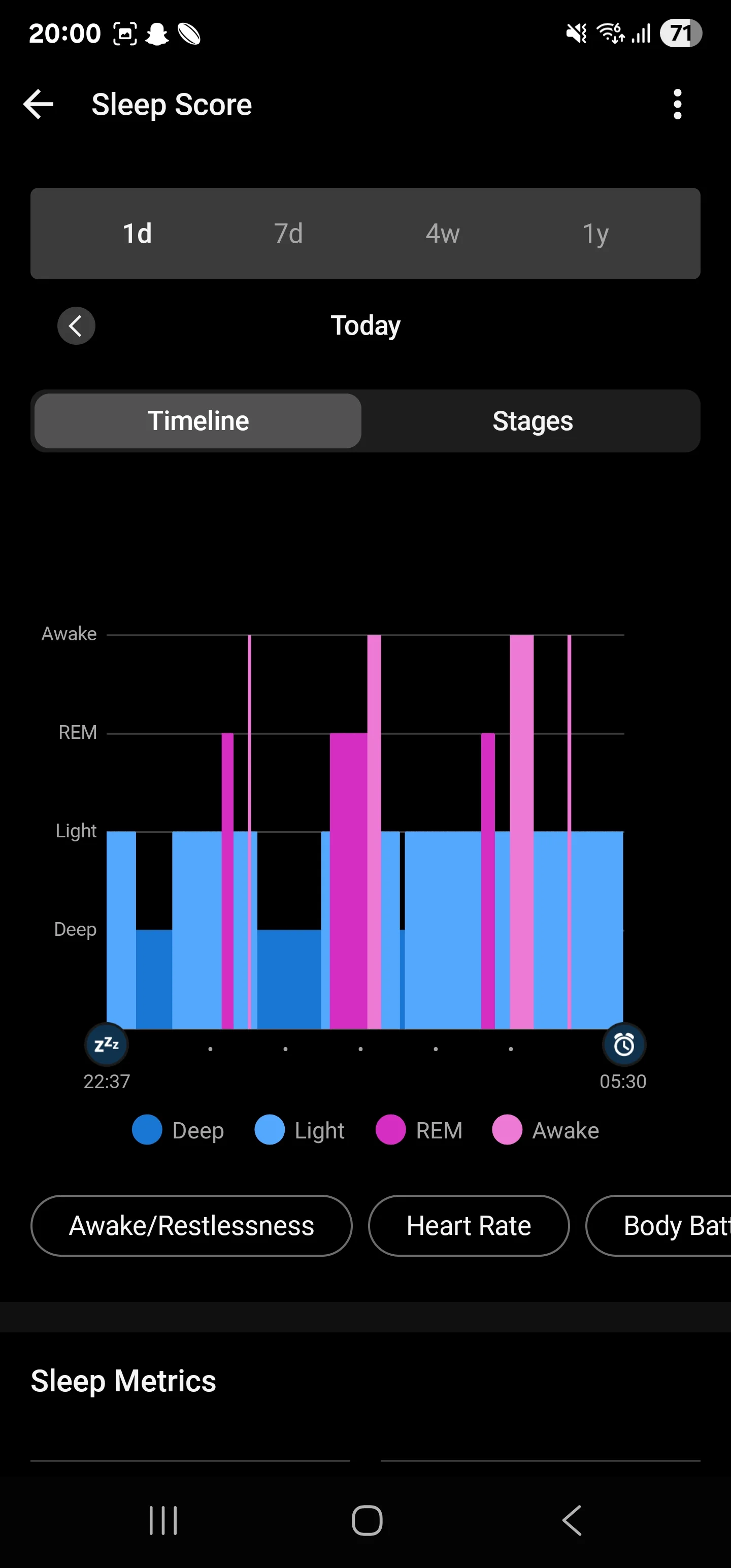Image resolution: width=731 pixels, height=1568 pixels.
Task: Select the Timeline view
Action: tap(198, 420)
